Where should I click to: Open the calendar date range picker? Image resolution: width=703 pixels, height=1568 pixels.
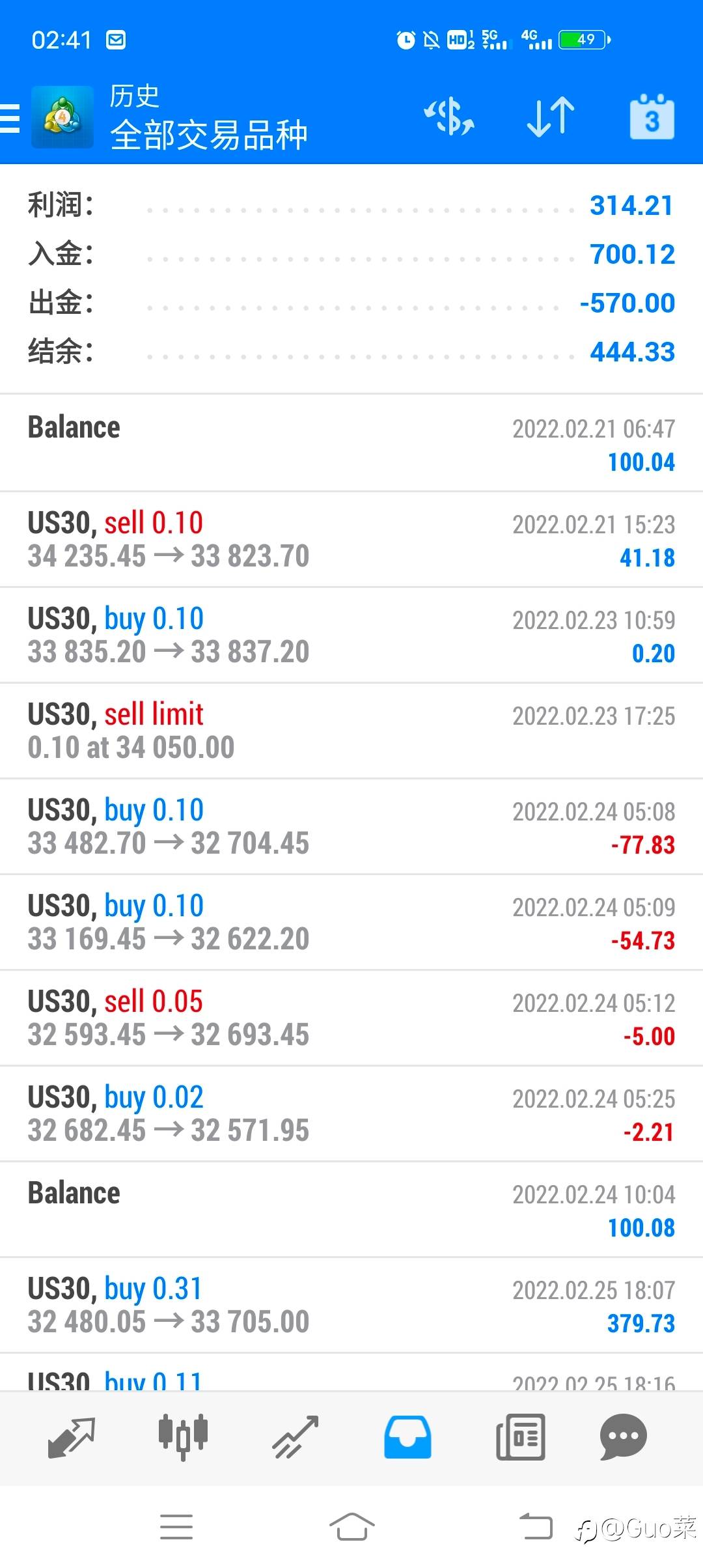coord(652,117)
